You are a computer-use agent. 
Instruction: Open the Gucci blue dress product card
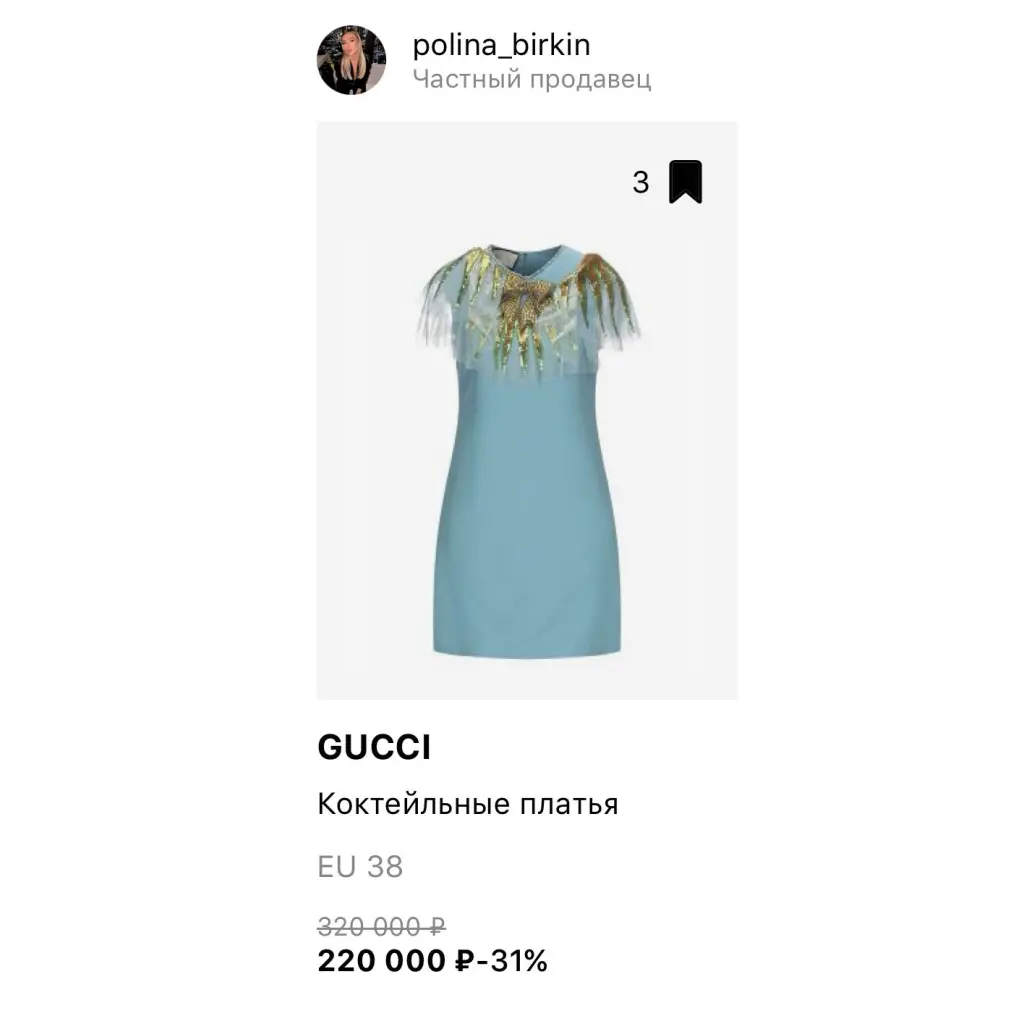[x=527, y=450]
